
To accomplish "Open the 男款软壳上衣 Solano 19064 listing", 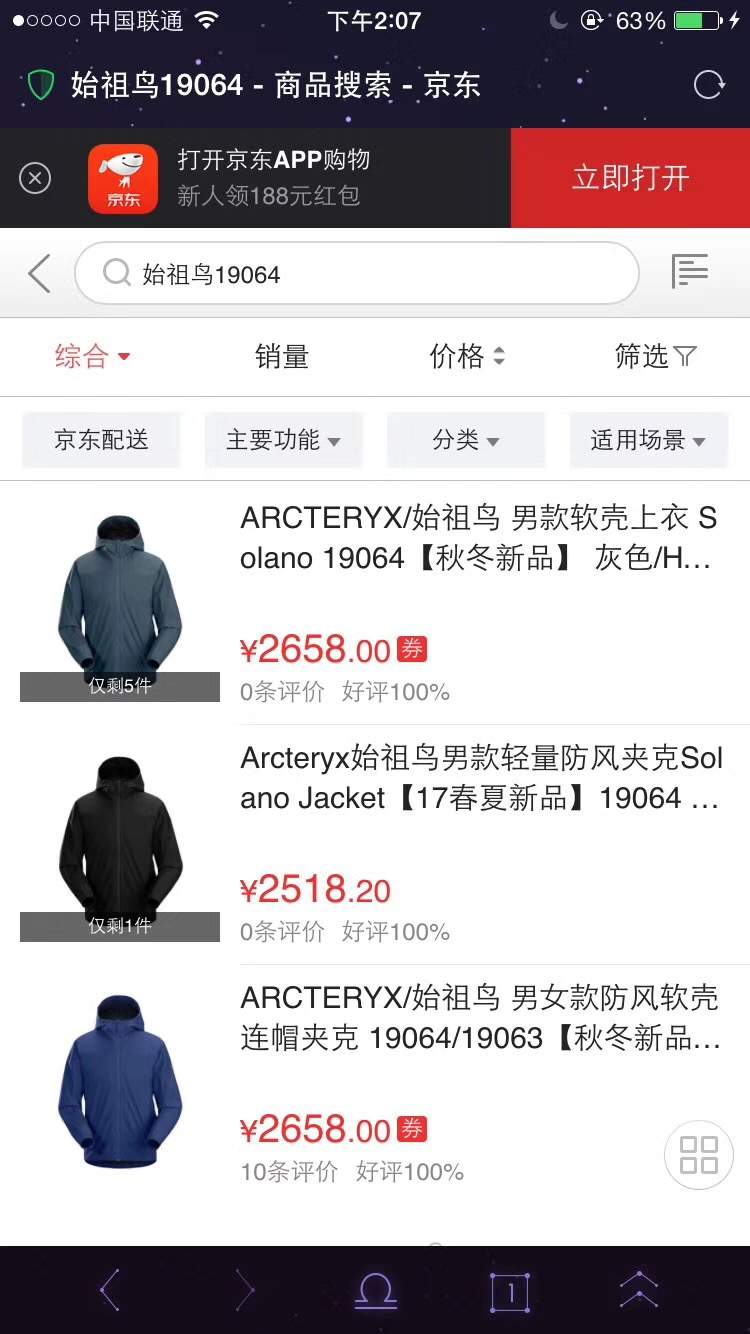I will pos(478,538).
